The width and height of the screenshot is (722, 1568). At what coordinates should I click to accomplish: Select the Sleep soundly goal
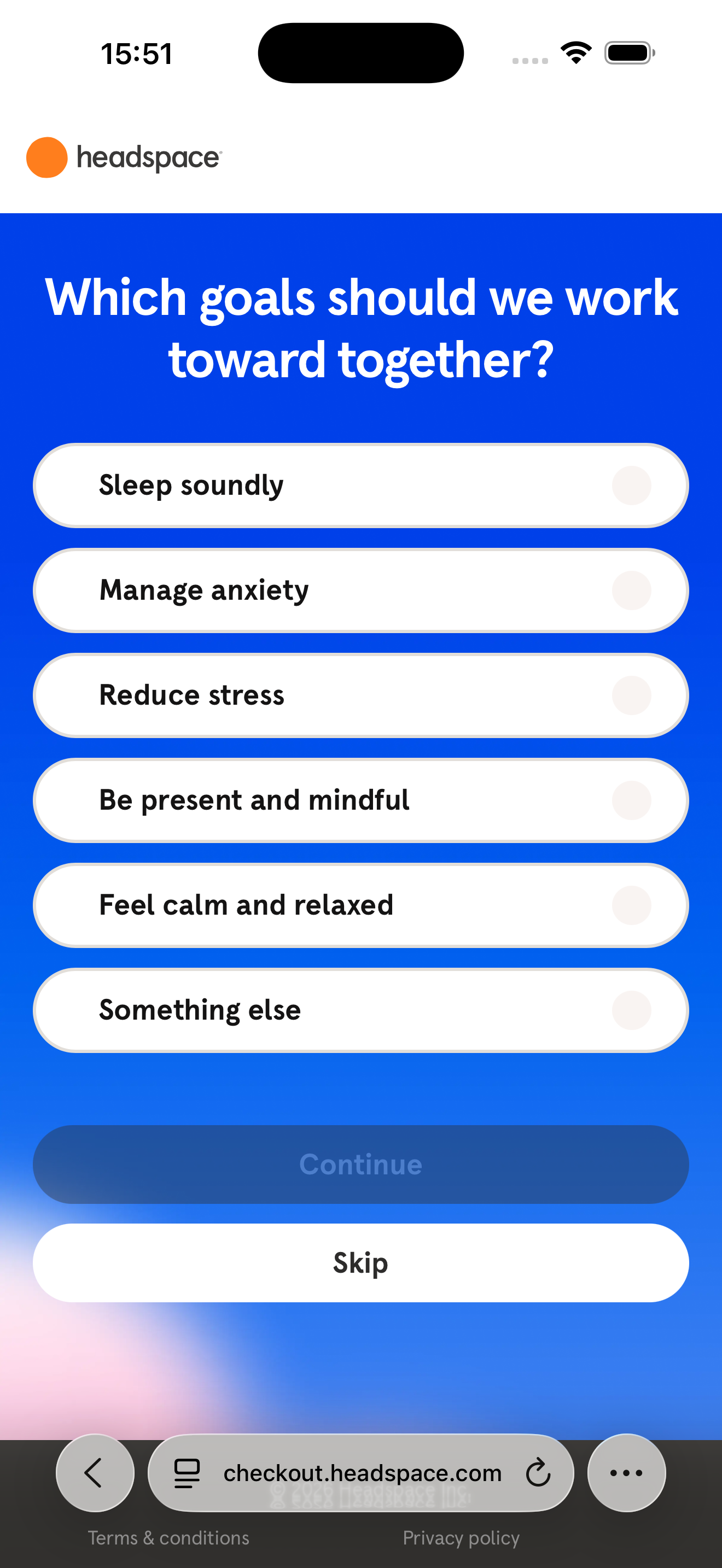coord(360,485)
